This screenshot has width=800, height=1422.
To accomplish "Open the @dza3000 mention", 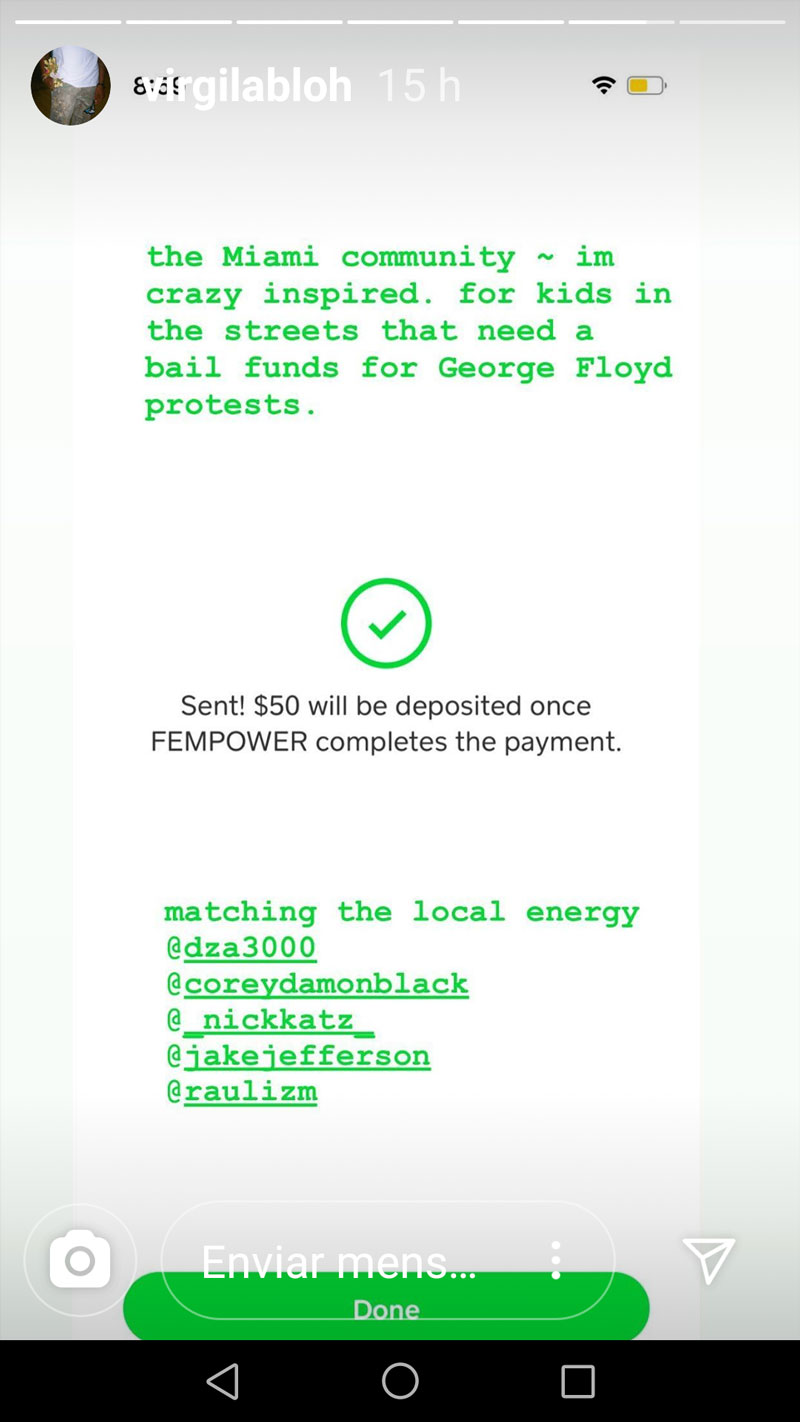I will pyautogui.click(x=241, y=947).
